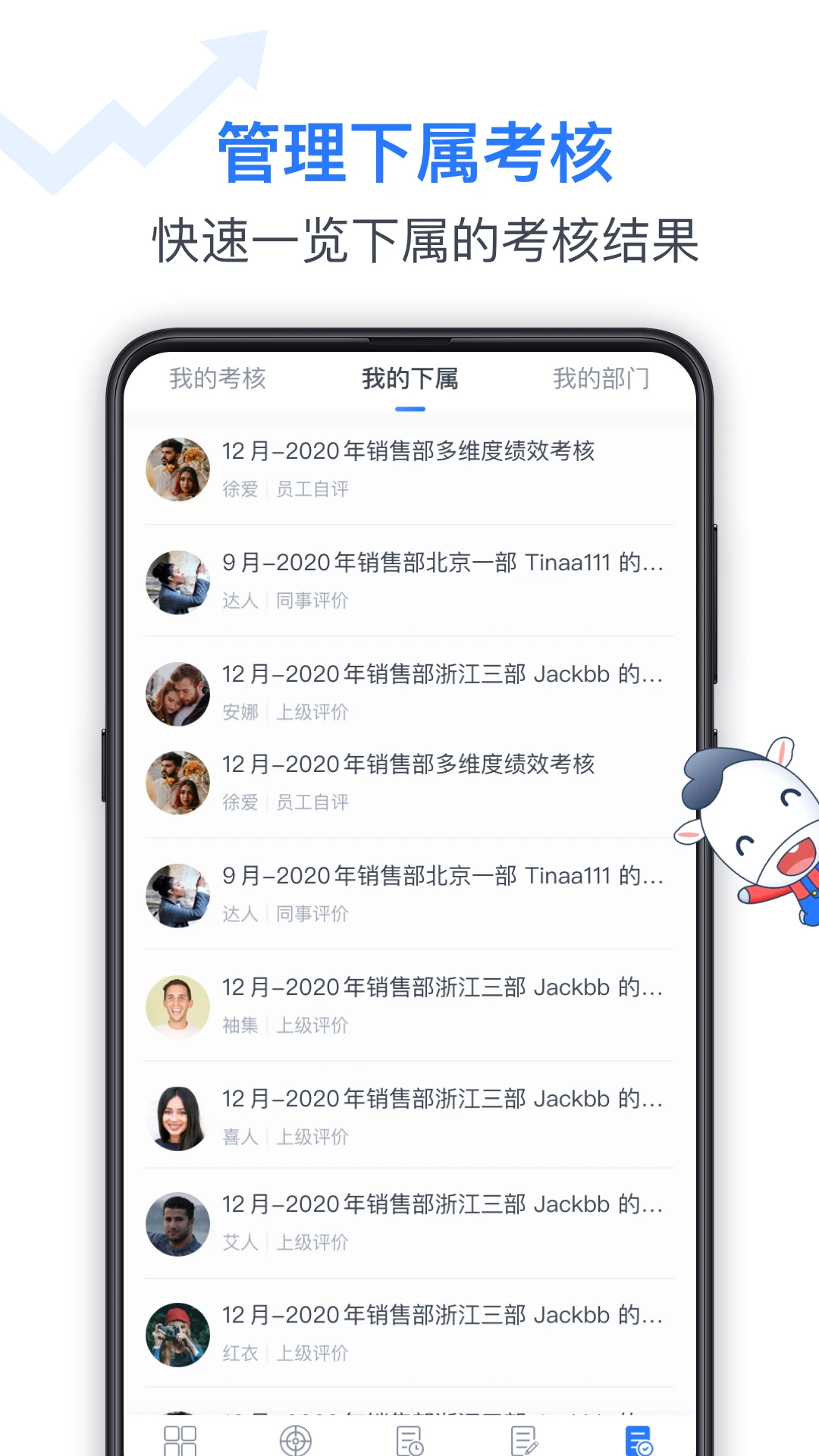Image resolution: width=819 pixels, height=1456 pixels.
Task: Click the 员工自评 label under 徐爱
Action: pyautogui.click(x=312, y=489)
